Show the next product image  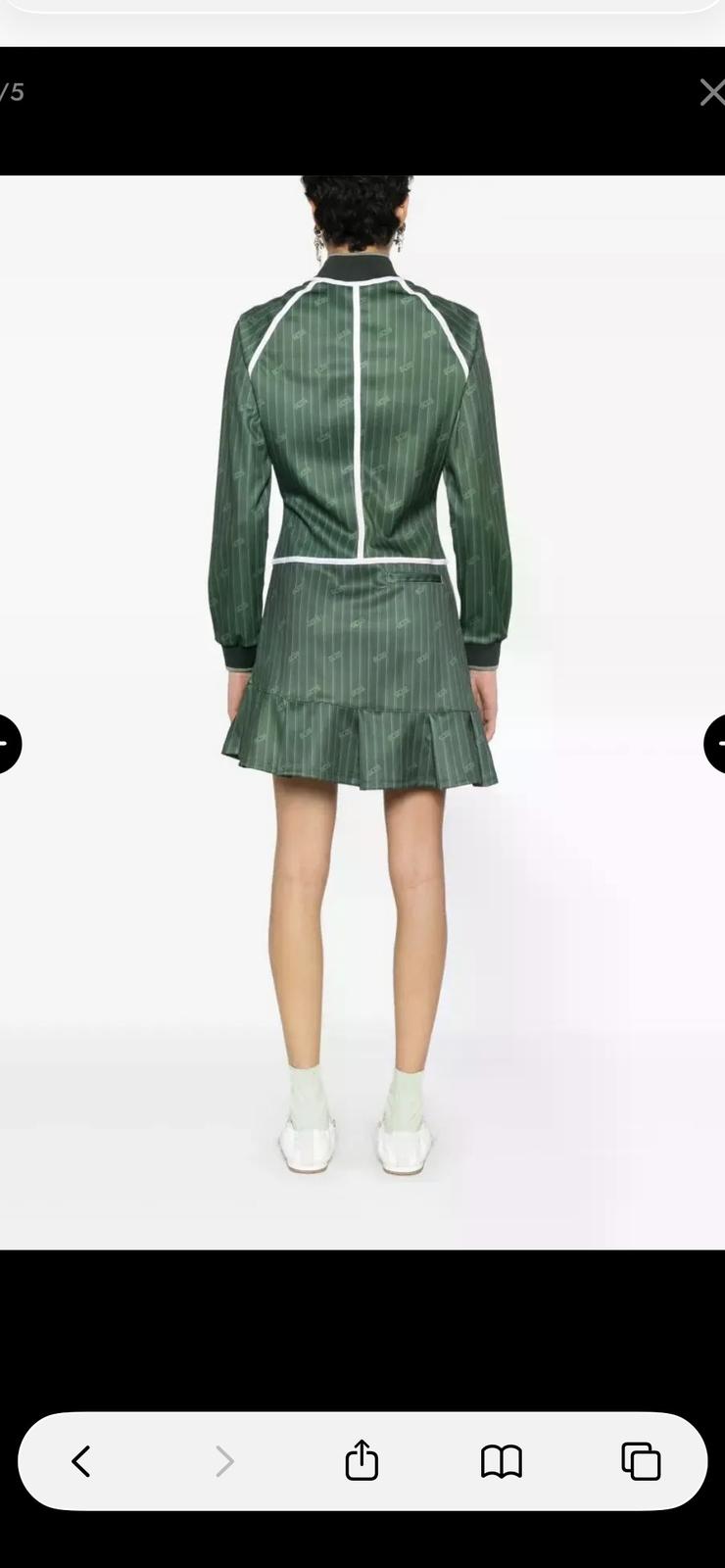click(717, 744)
